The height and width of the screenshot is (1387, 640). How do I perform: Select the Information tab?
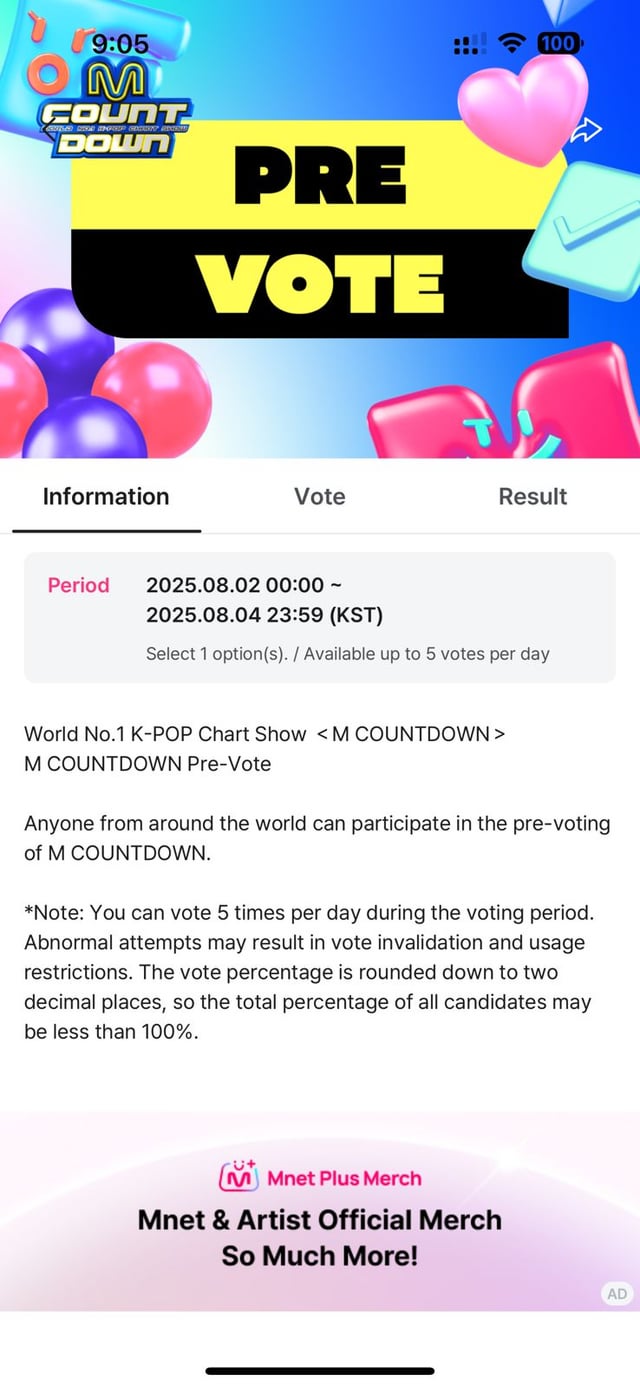(x=106, y=497)
